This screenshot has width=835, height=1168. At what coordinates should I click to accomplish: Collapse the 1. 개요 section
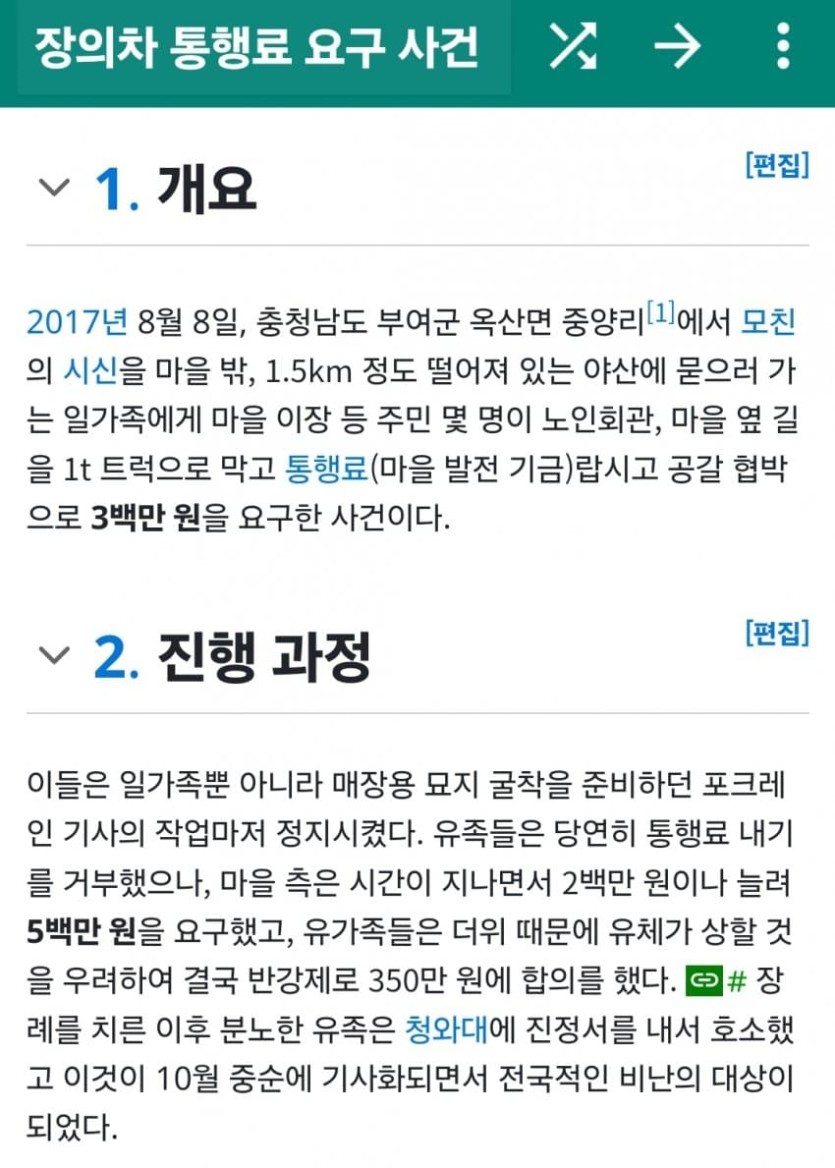click(x=53, y=187)
